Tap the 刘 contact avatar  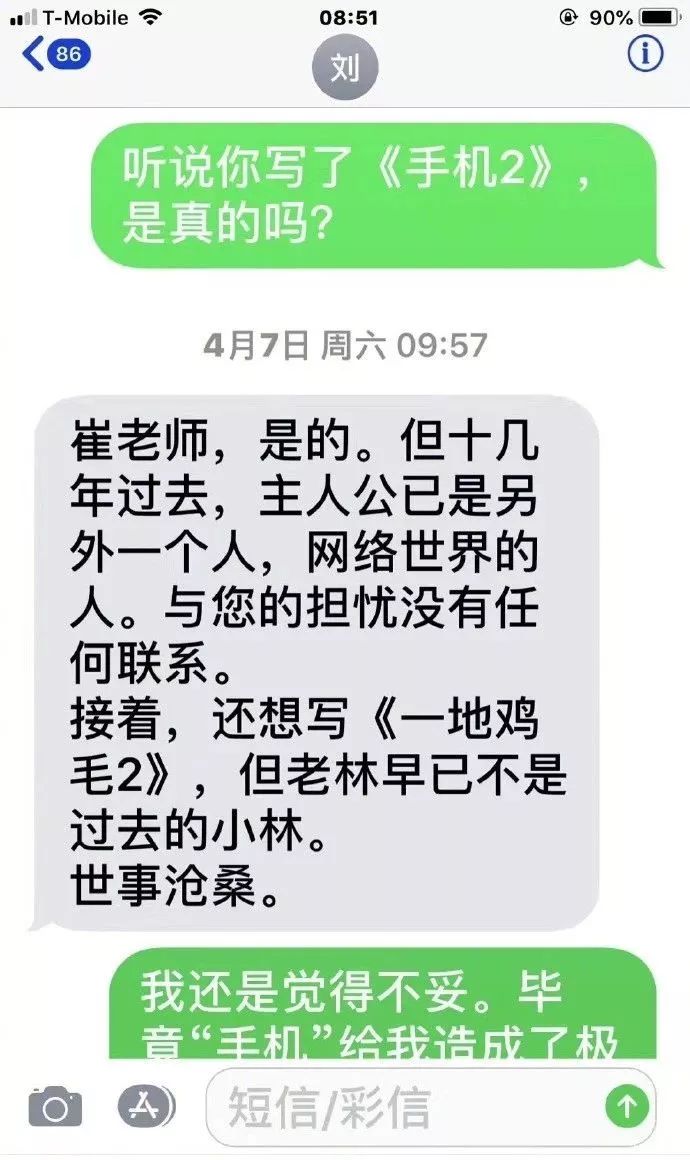pos(345,67)
